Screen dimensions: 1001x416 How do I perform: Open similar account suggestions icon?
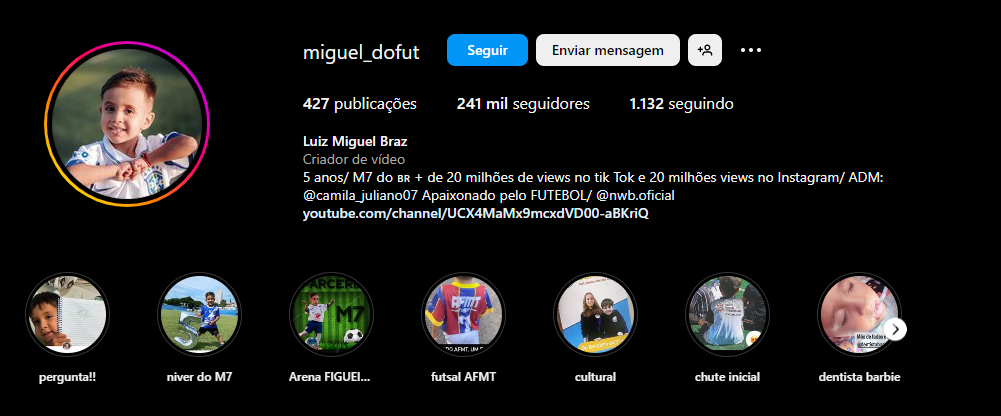[x=705, y=50]
